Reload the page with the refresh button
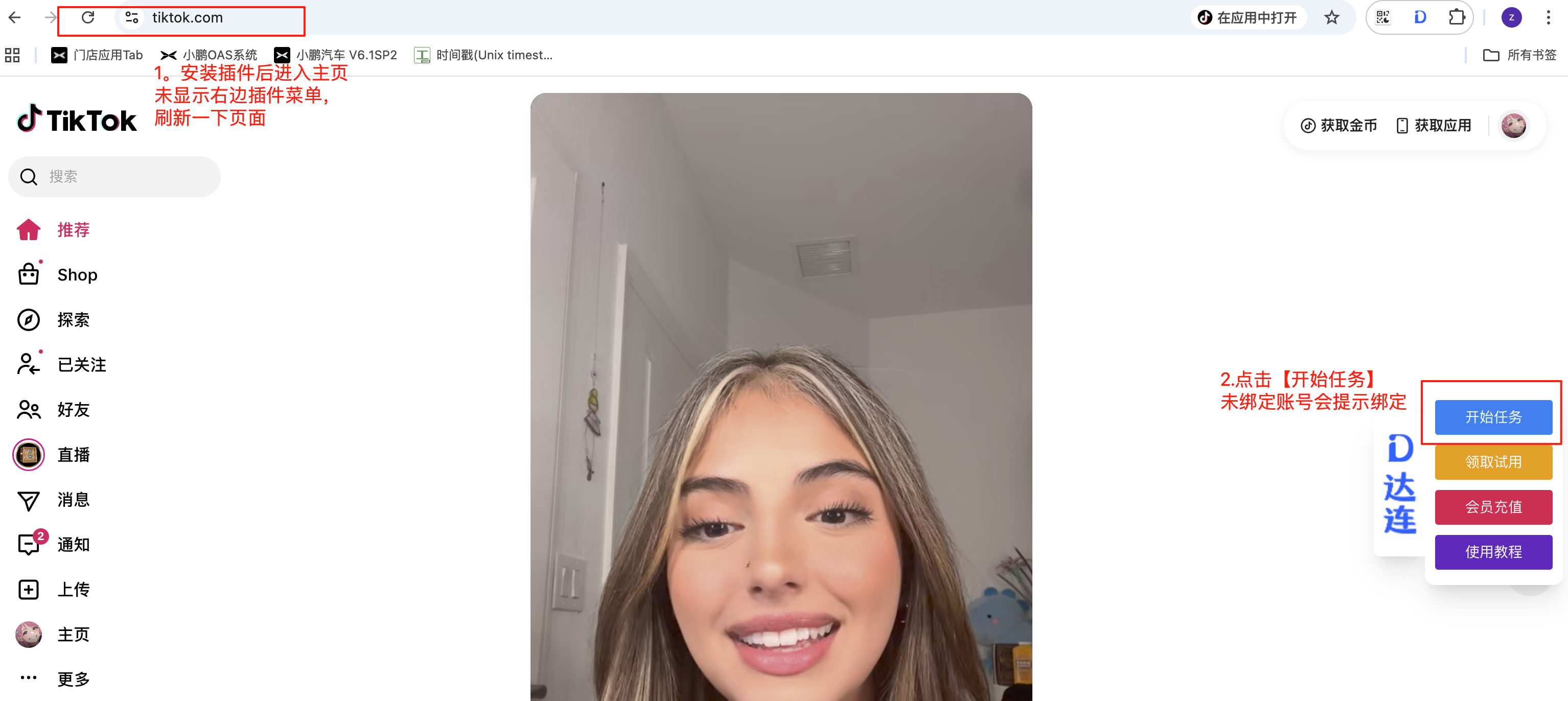Image resolution: width=1568 pixels, height=701 pixels. (88, 18)
